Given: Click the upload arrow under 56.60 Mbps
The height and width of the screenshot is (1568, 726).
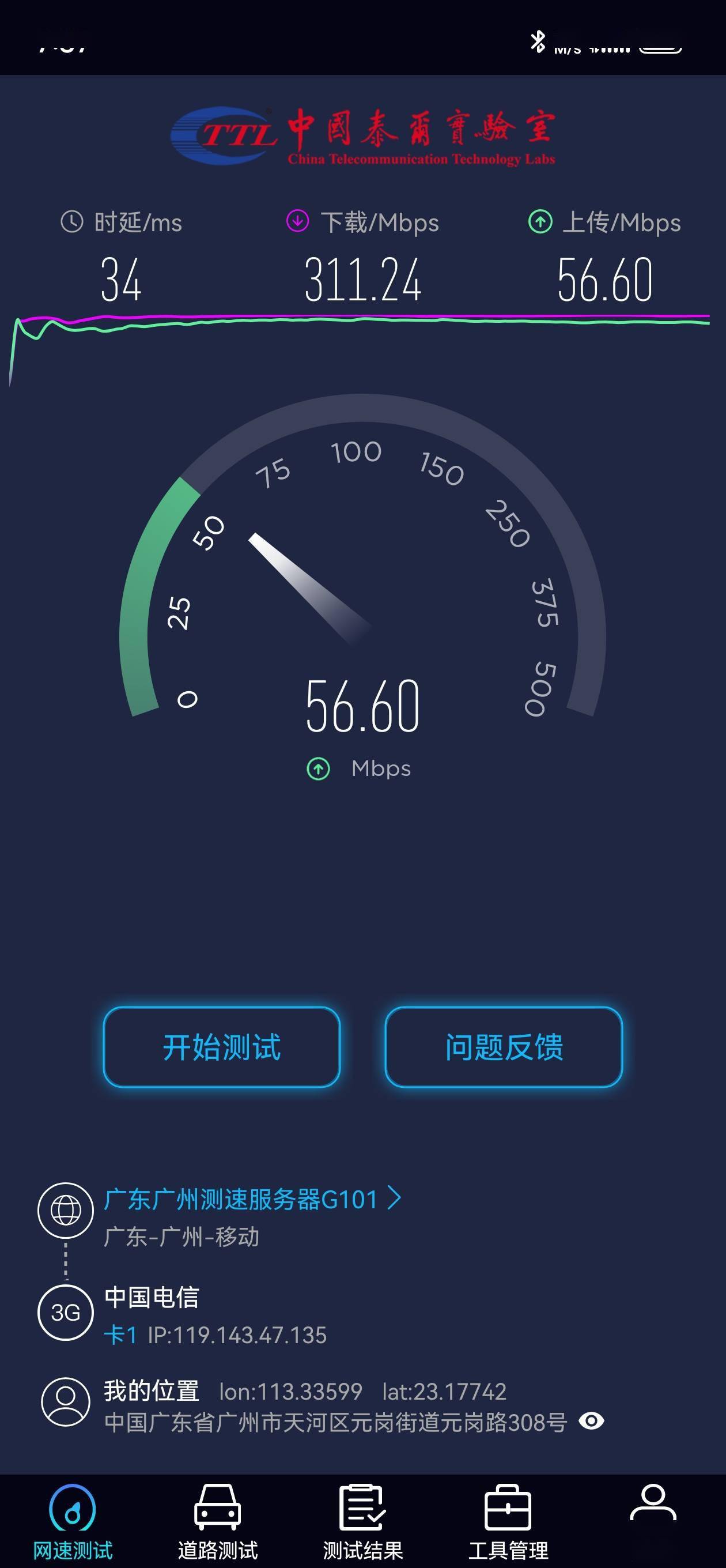Looking at the screenshot, I should coord(317,768).
